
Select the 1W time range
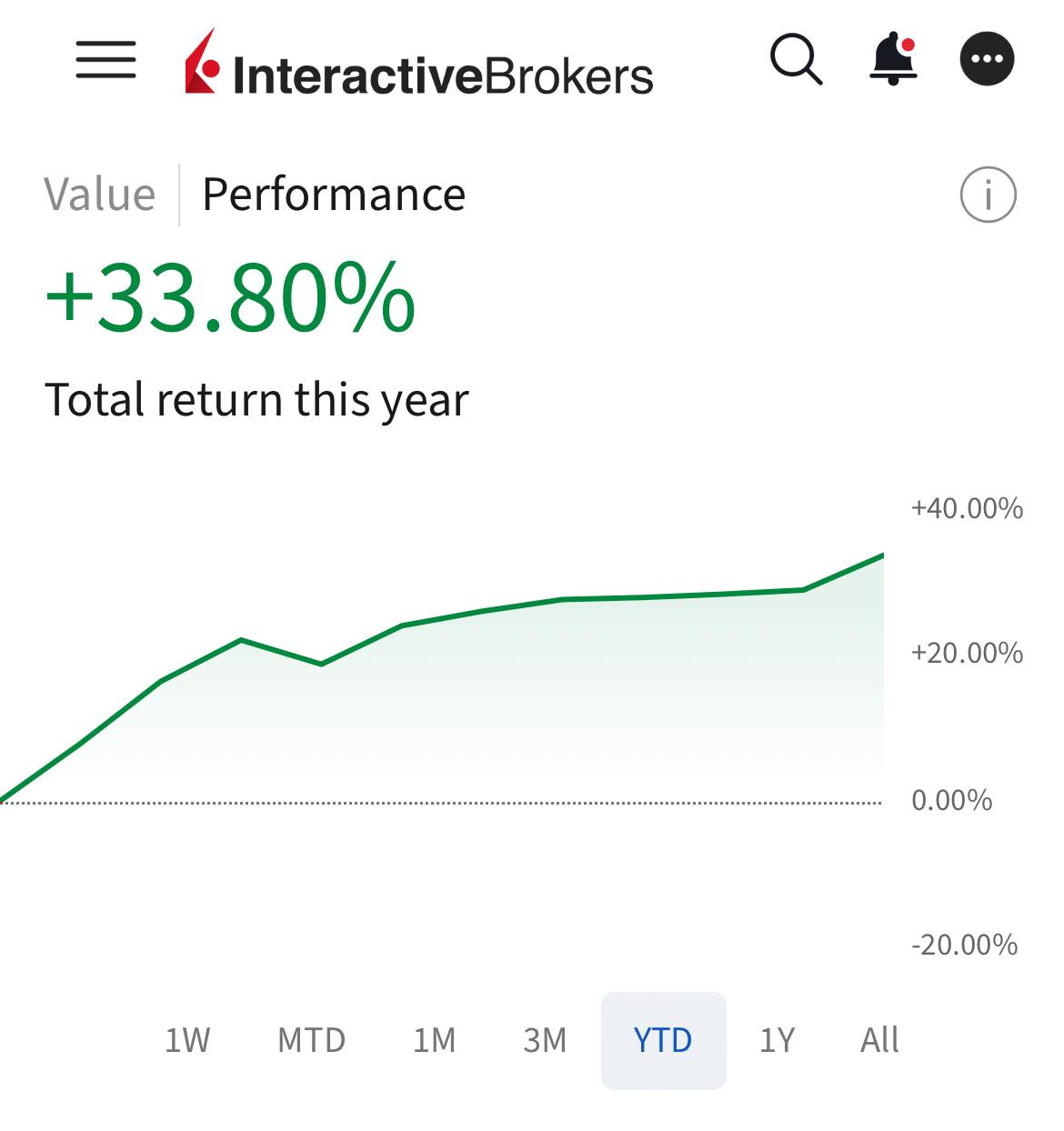[187, 1040]
